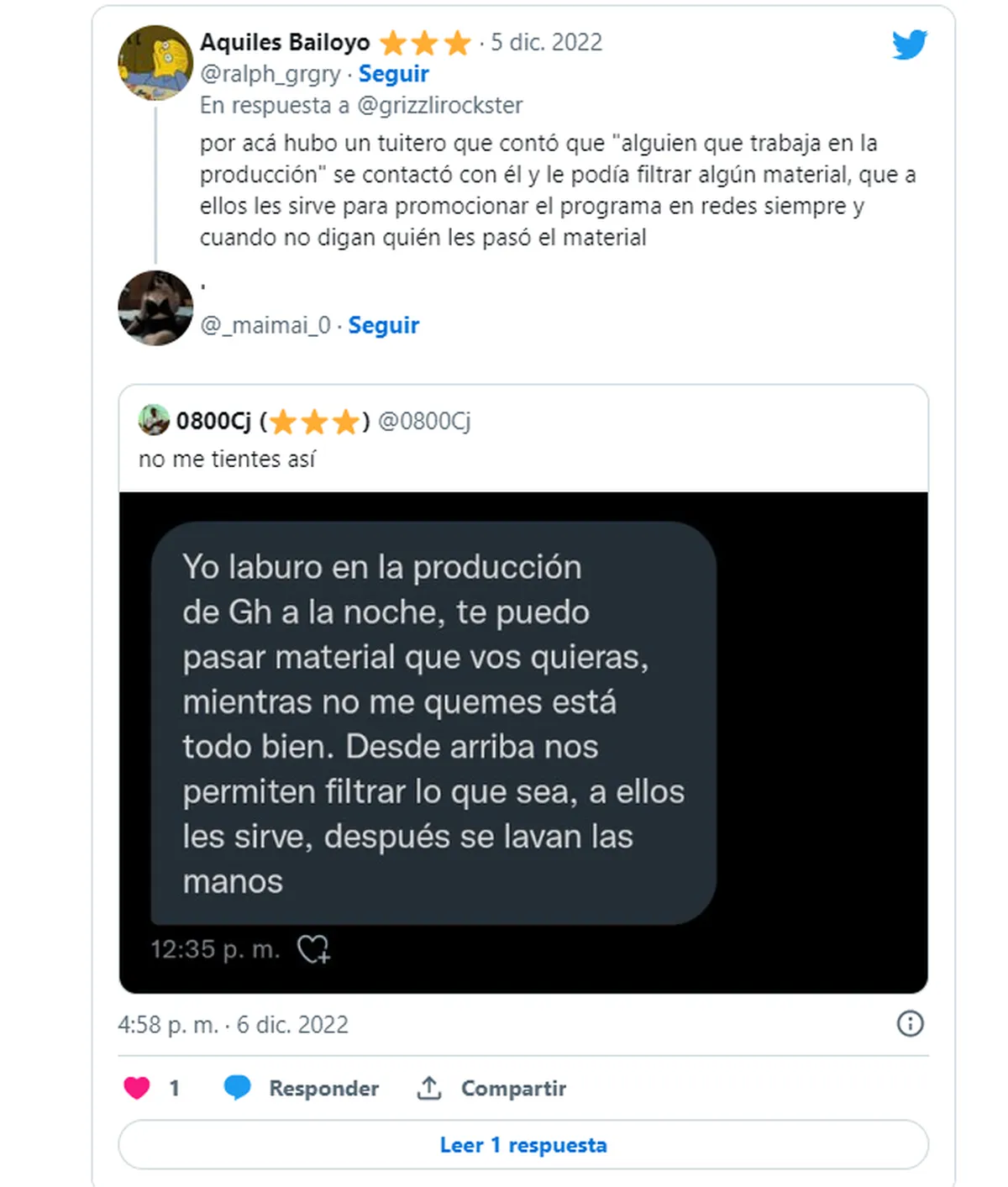Open the tweet info icon
Image resolution: width=1008 pixels, height=1187 pixels.
pos(910,1023)
